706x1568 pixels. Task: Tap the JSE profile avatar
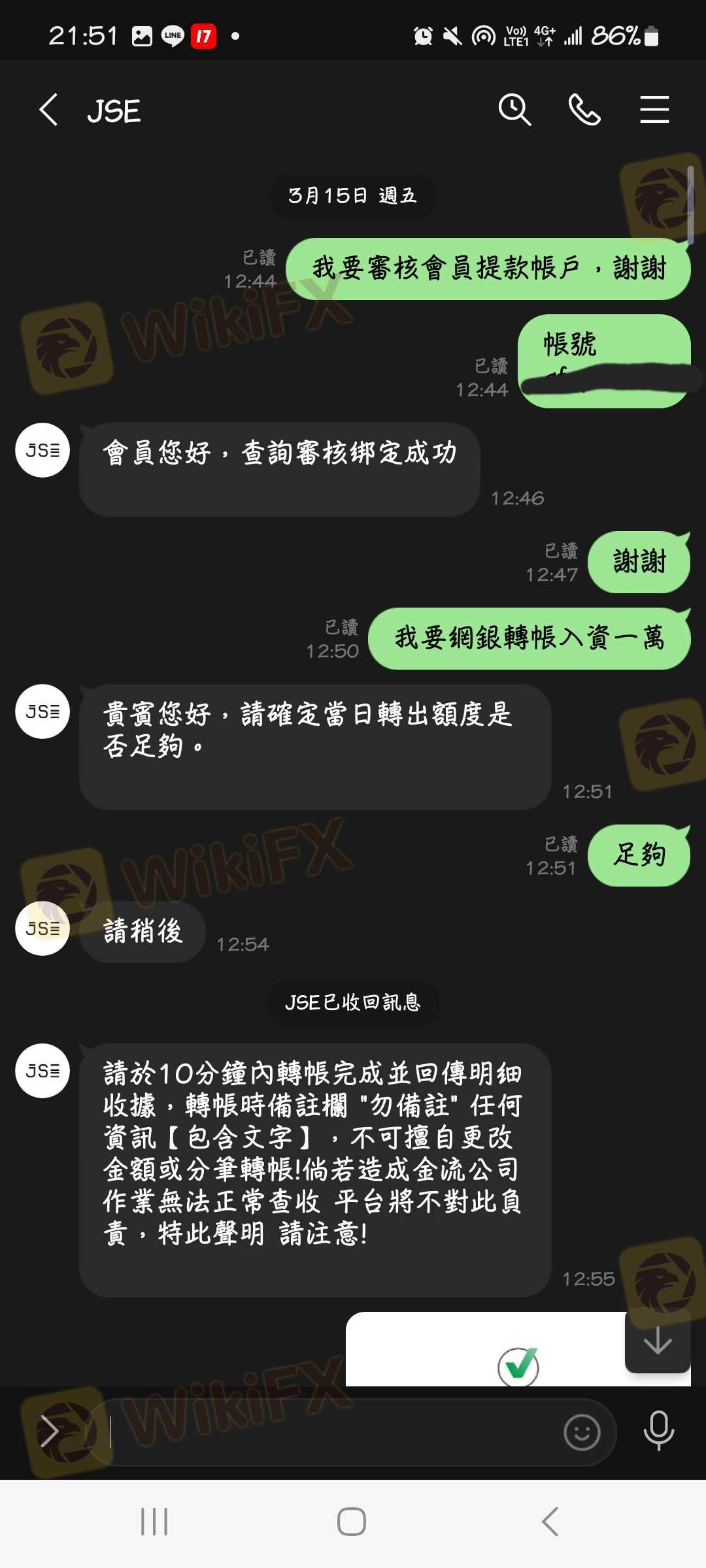tap(42, 451)
